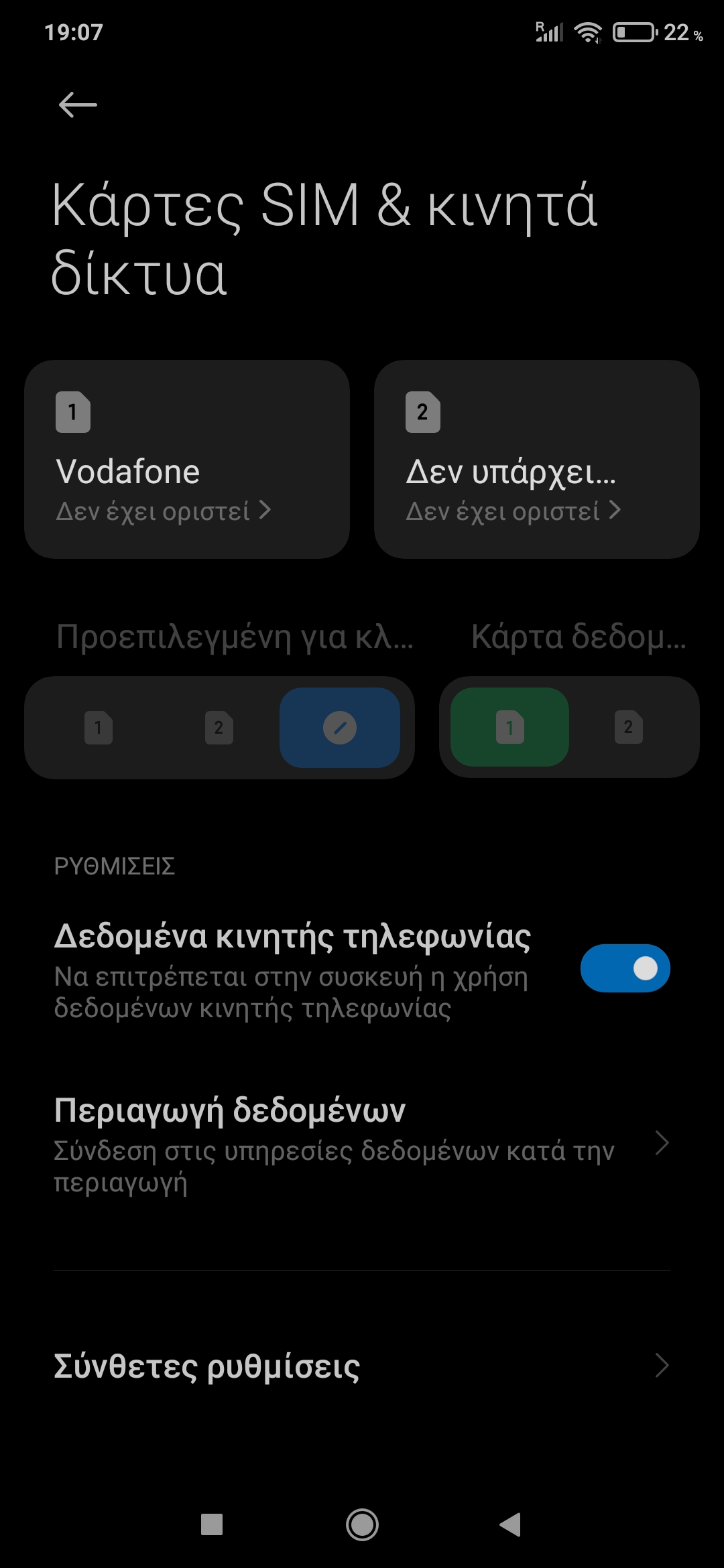Choose no default SIM for calls

pyautogui.click(x=340, y=728)
